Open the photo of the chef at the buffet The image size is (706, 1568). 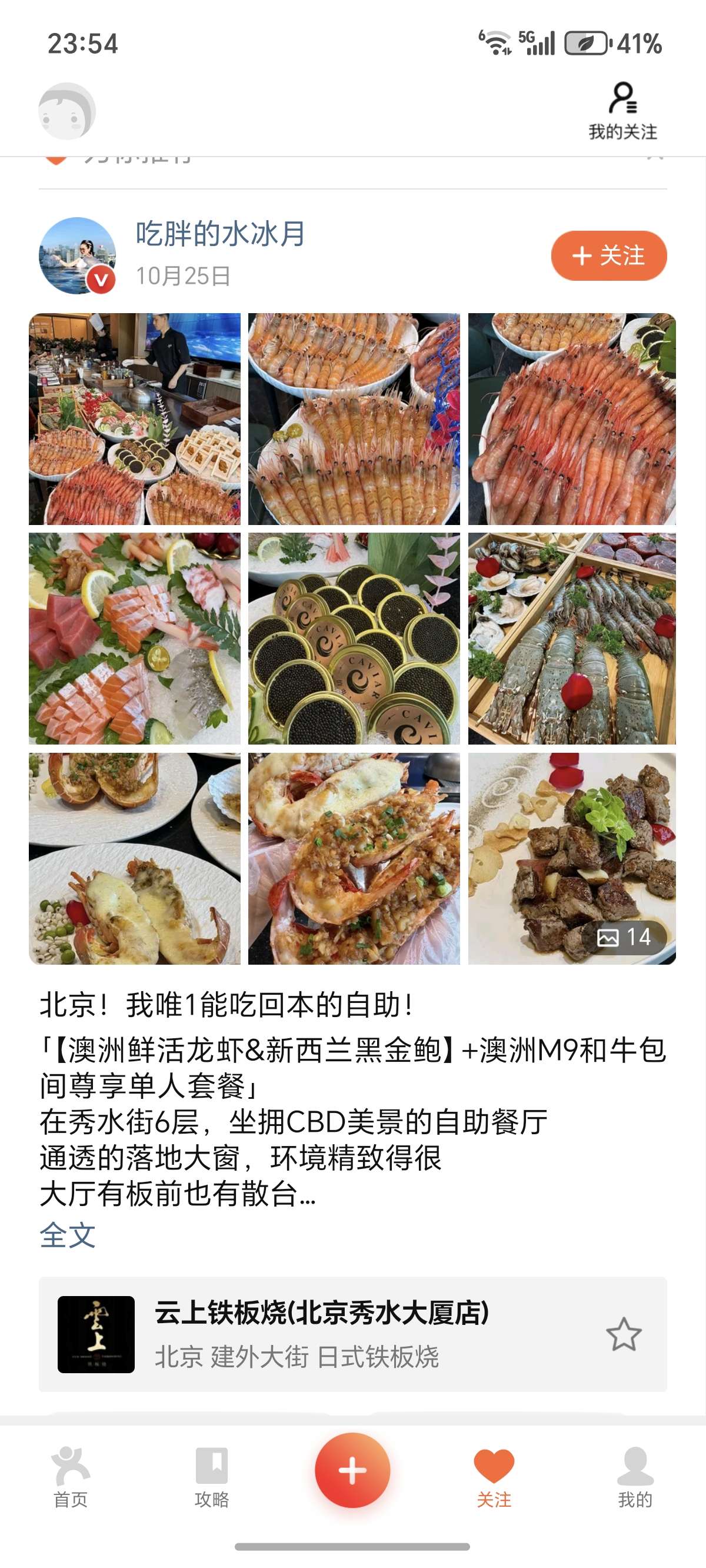(135, 419)
